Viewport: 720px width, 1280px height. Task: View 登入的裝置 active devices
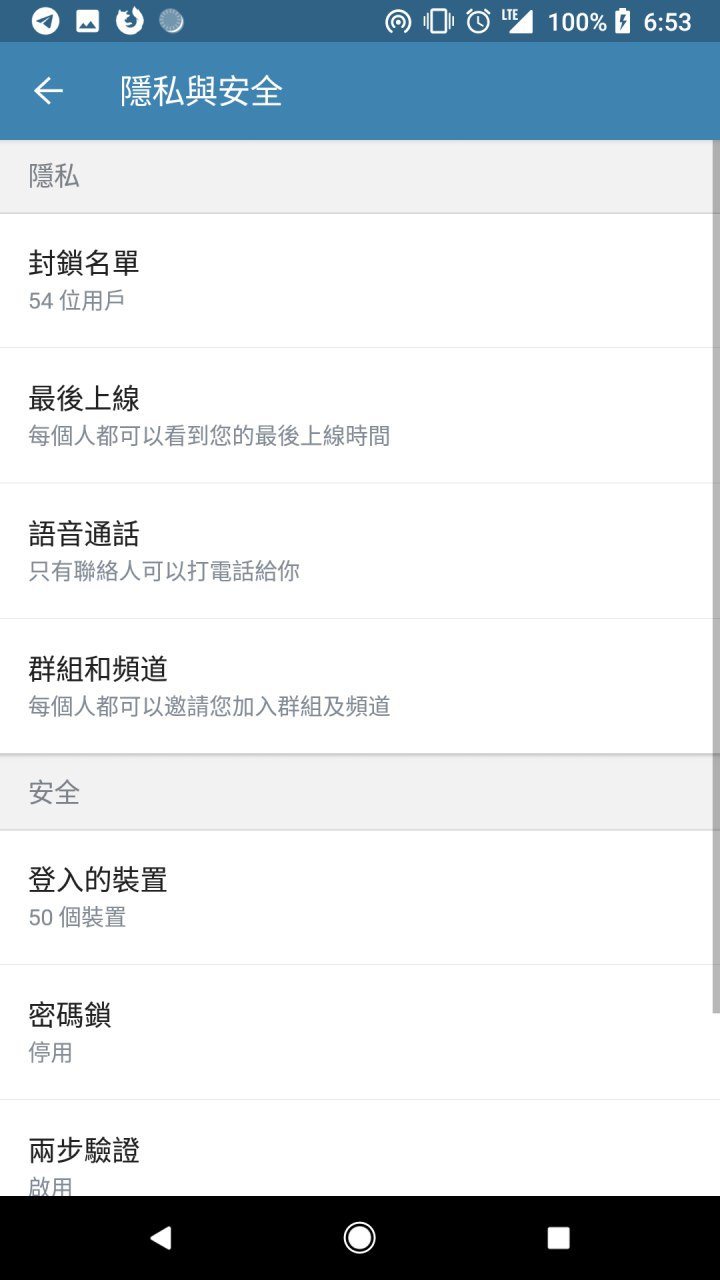(x=360, y=897)
